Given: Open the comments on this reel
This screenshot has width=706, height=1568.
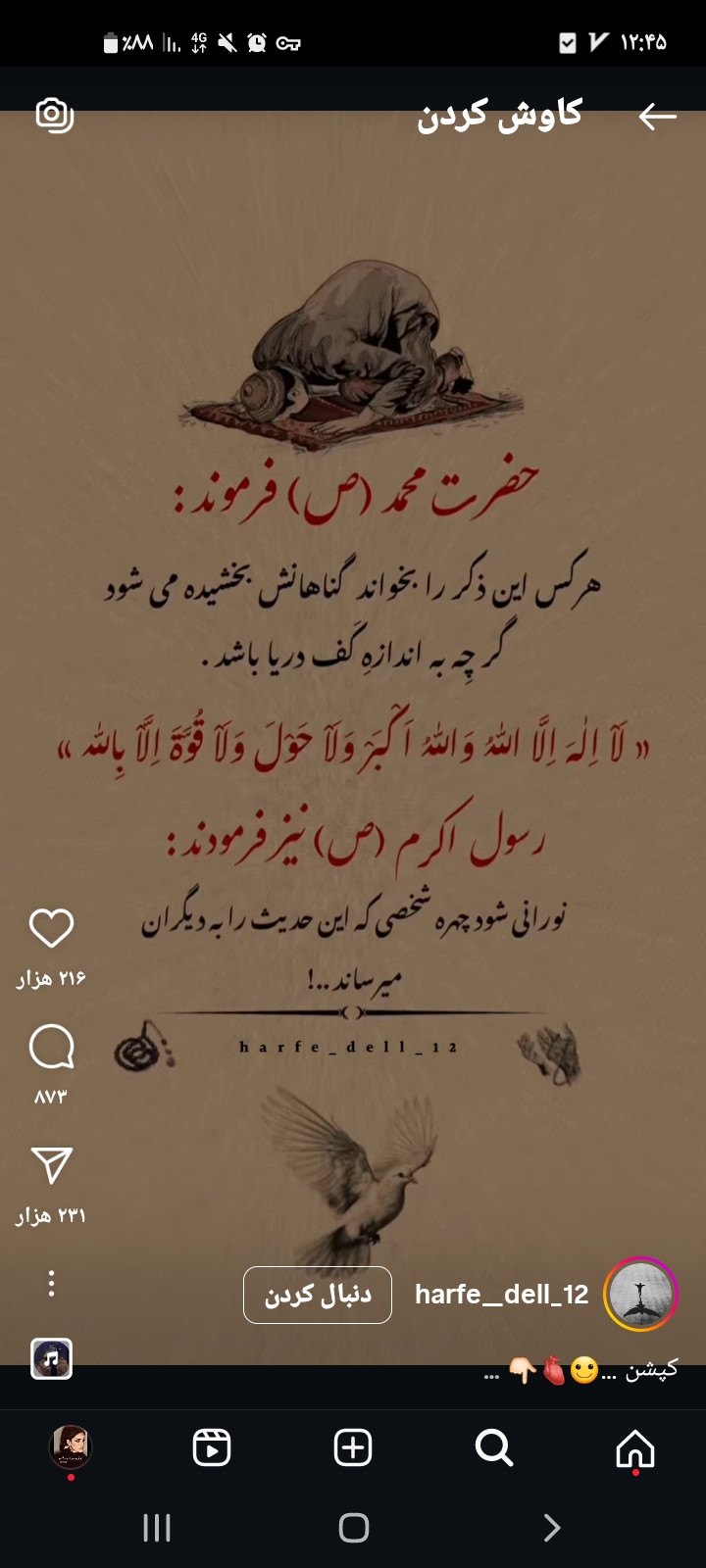Looking at the screenshot, I should point(51,1047).
